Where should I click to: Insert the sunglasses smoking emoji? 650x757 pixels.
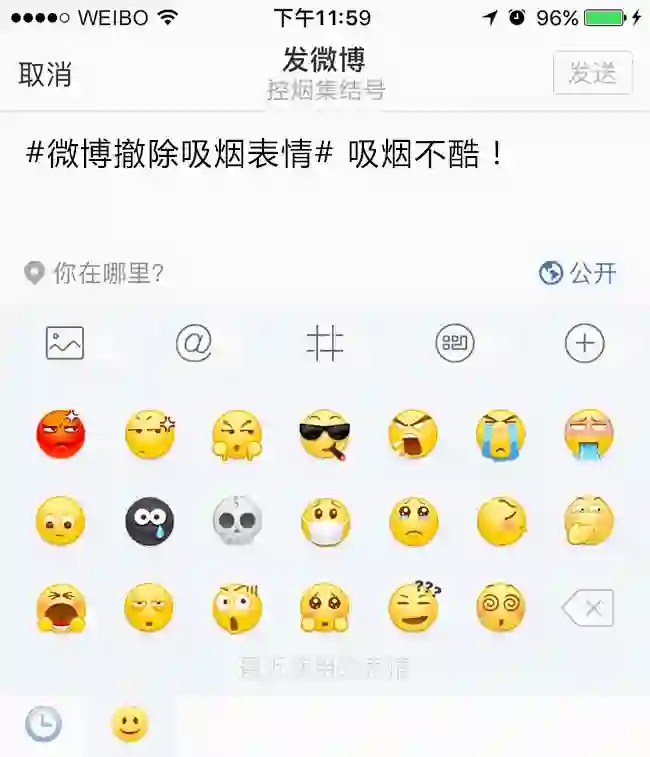click(x=325, y=435)
